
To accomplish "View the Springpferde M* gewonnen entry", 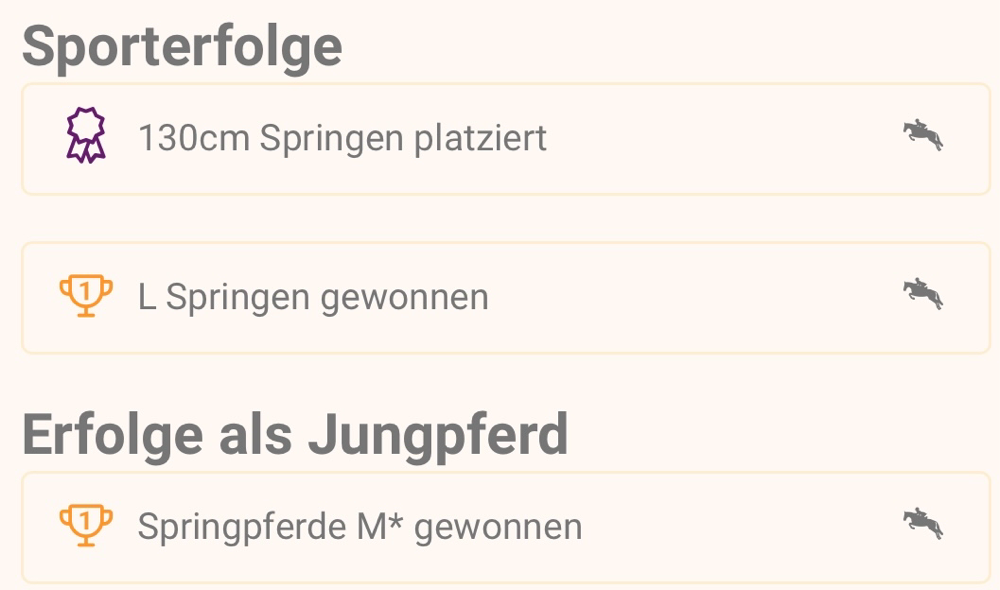I will (505, 527).
